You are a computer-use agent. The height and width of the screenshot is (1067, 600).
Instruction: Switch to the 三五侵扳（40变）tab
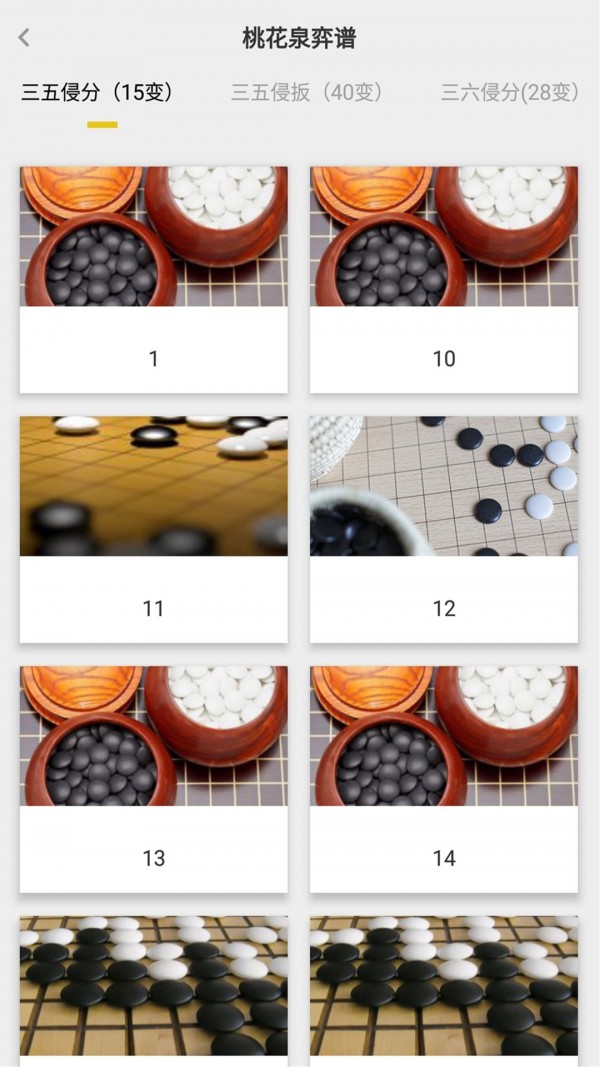(x=307, y=93)
